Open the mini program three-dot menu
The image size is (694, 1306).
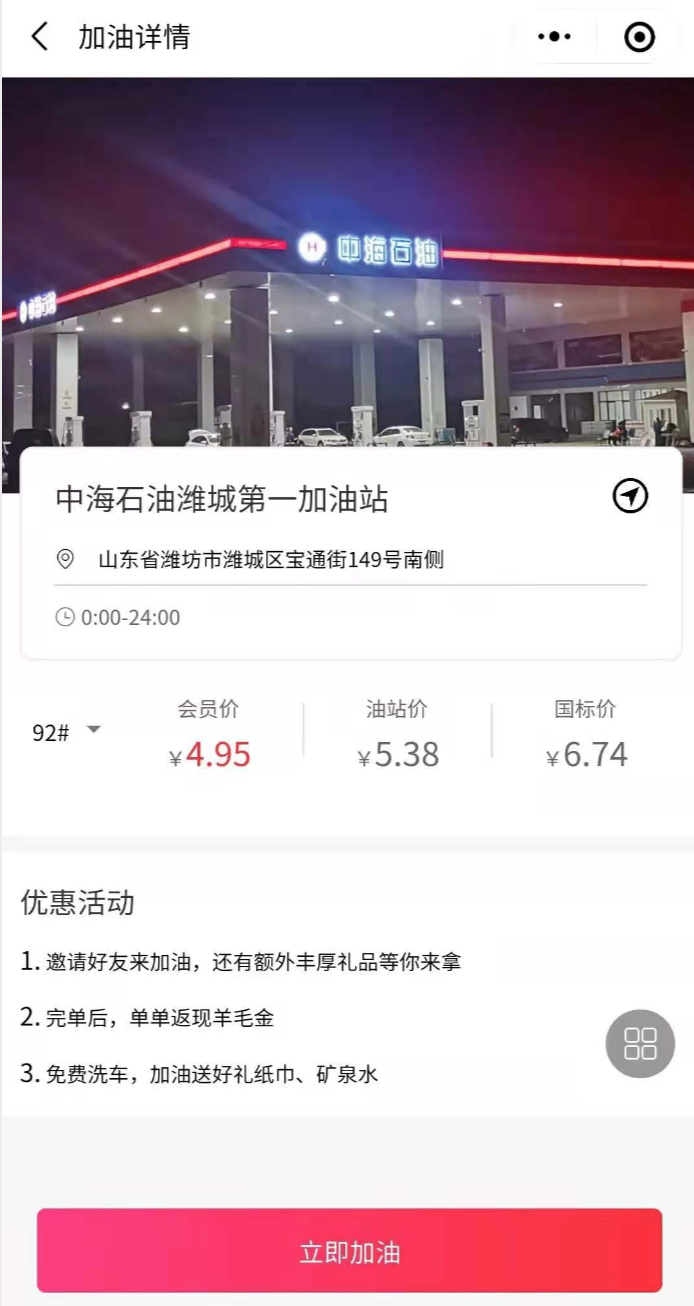[x=554, y=38]
